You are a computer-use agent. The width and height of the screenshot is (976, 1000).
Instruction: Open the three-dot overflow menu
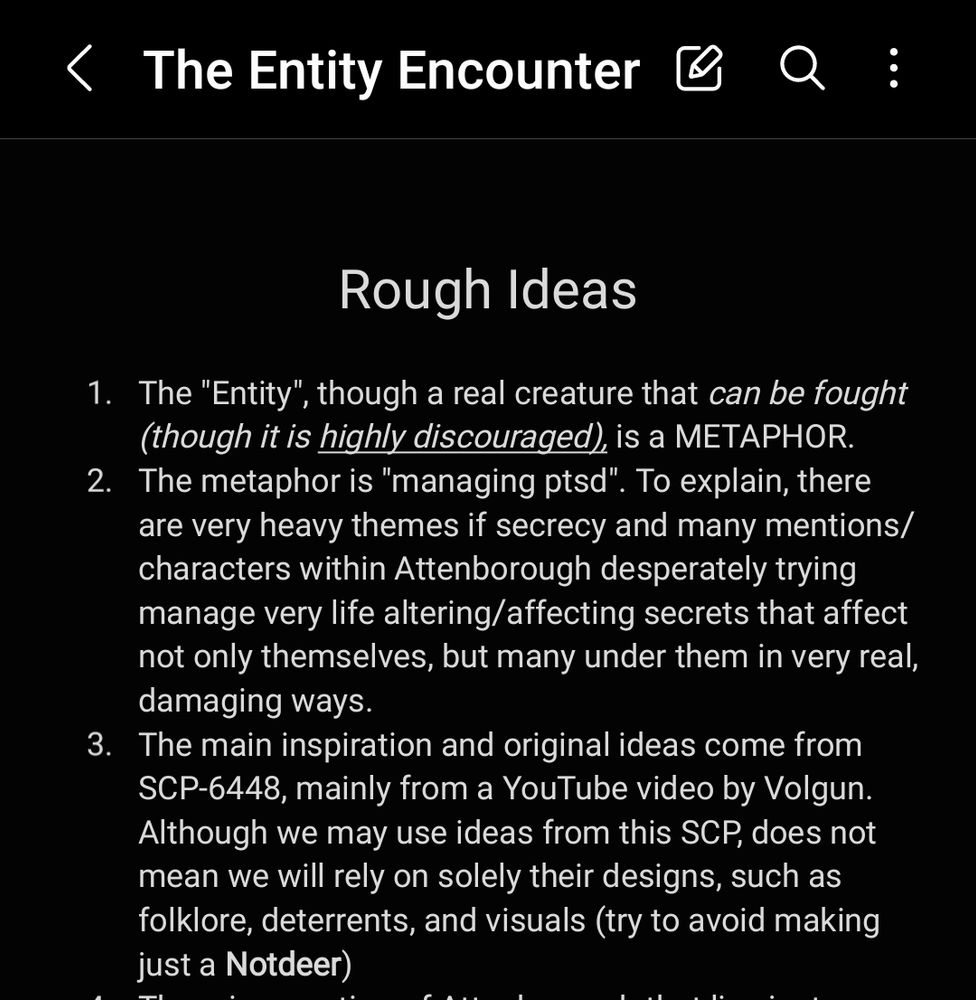(x=893, y=69)
